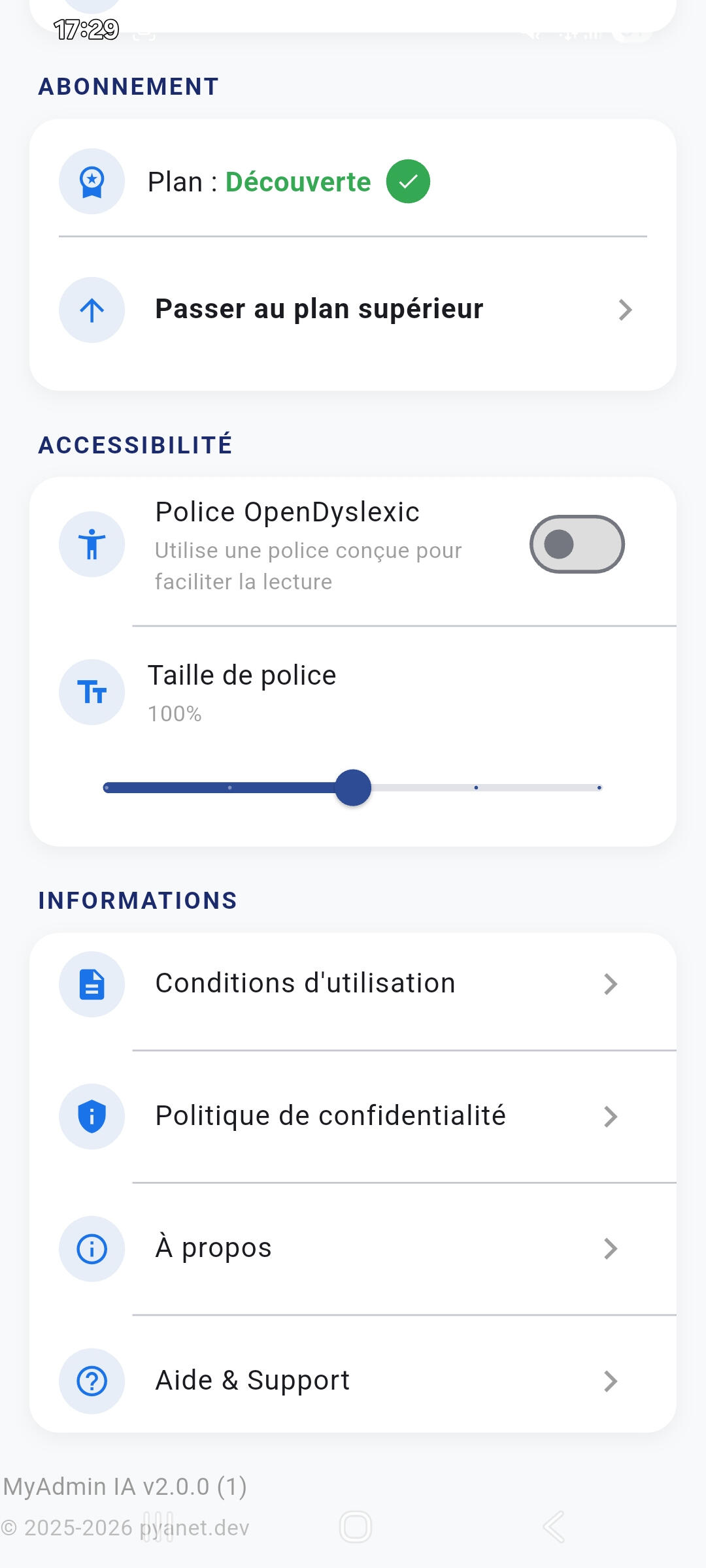Screen dimensions: 706x1568
Task: View Politique de confidentialité
Action: (x=353, y=1116)
